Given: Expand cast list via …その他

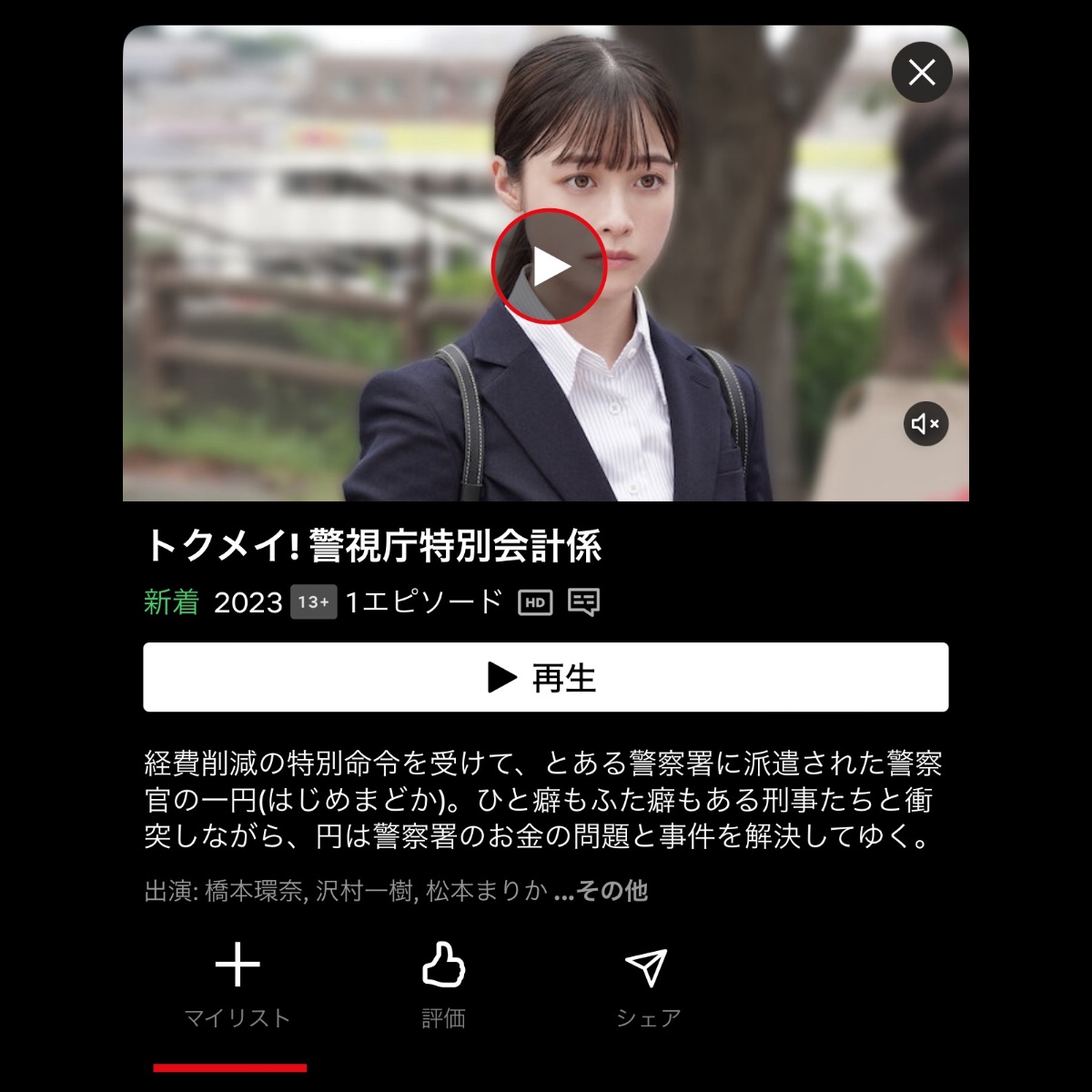Looking at the screenshot, I should coord(601,891).
